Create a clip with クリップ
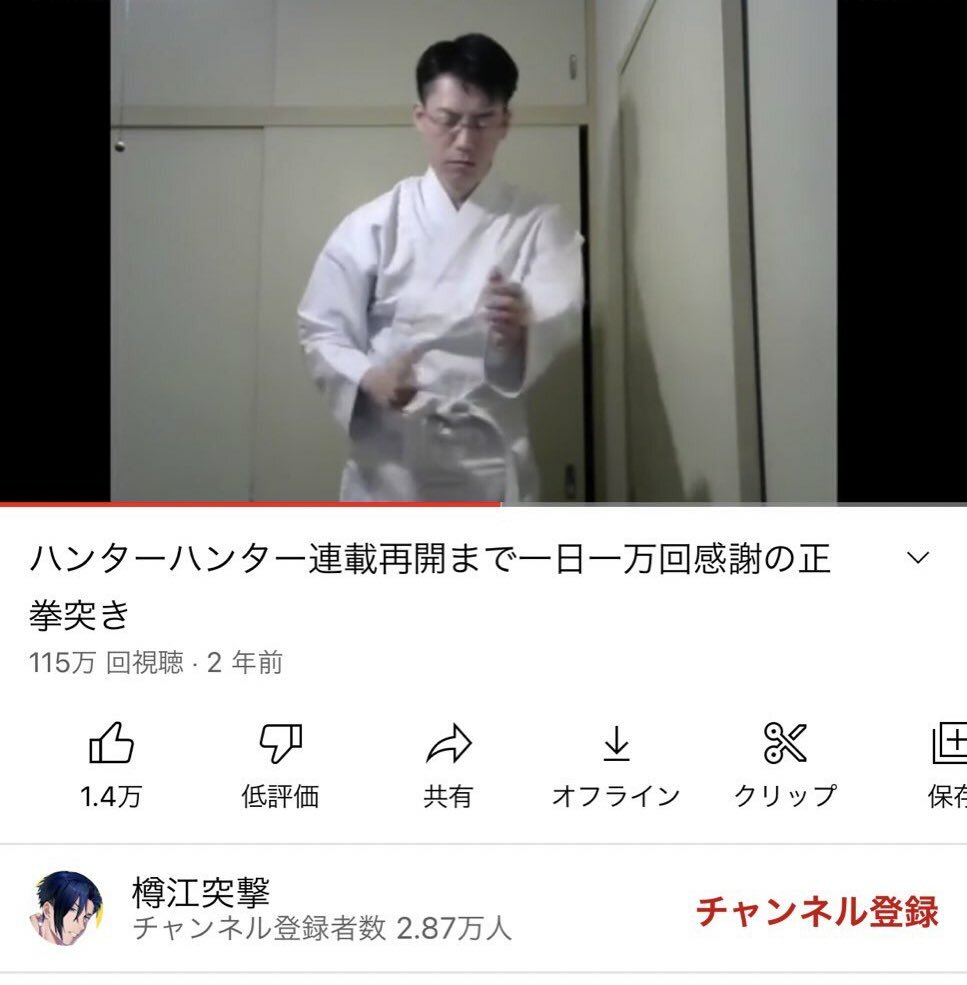The height and width of the screenshot is (985, 967). coord(785,744)
